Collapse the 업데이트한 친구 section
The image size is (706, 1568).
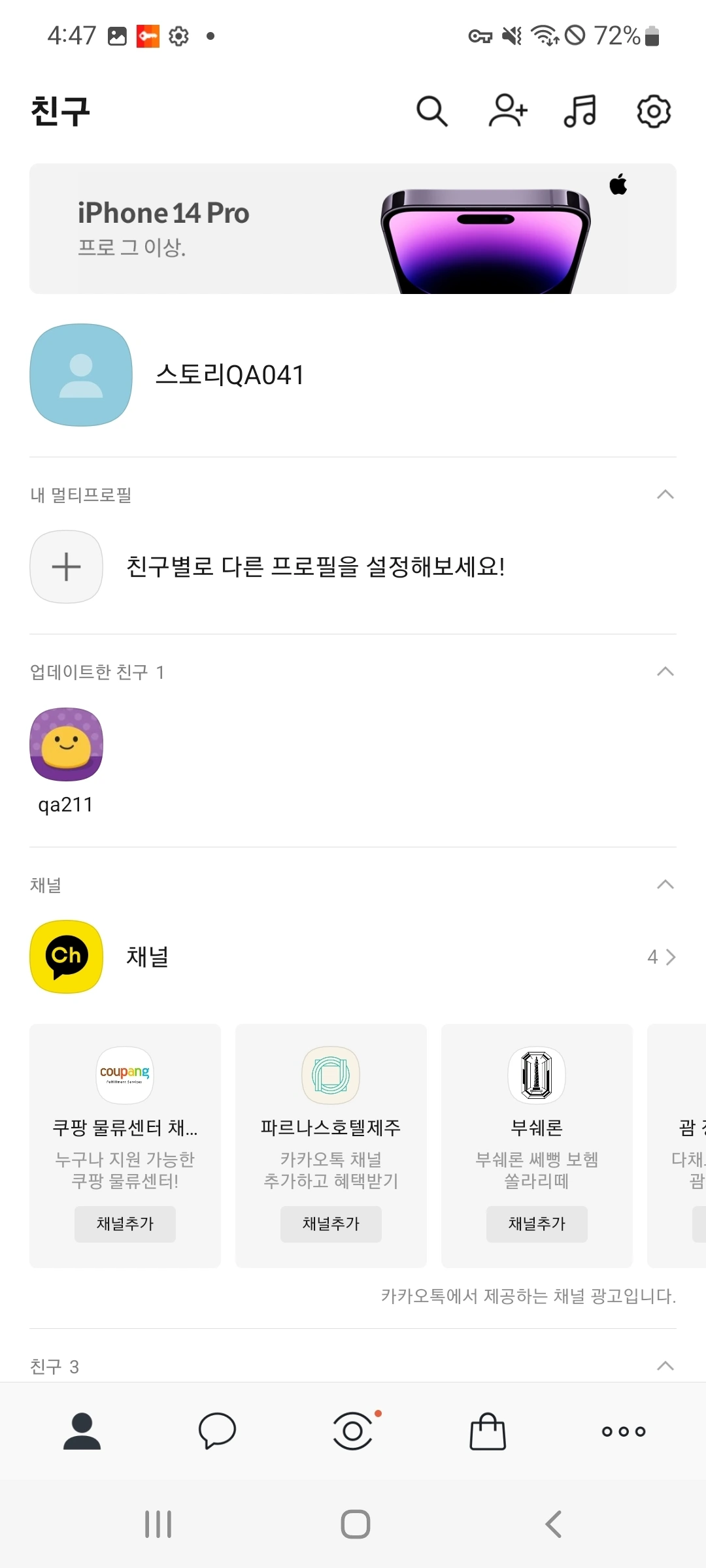click(665, 672)
